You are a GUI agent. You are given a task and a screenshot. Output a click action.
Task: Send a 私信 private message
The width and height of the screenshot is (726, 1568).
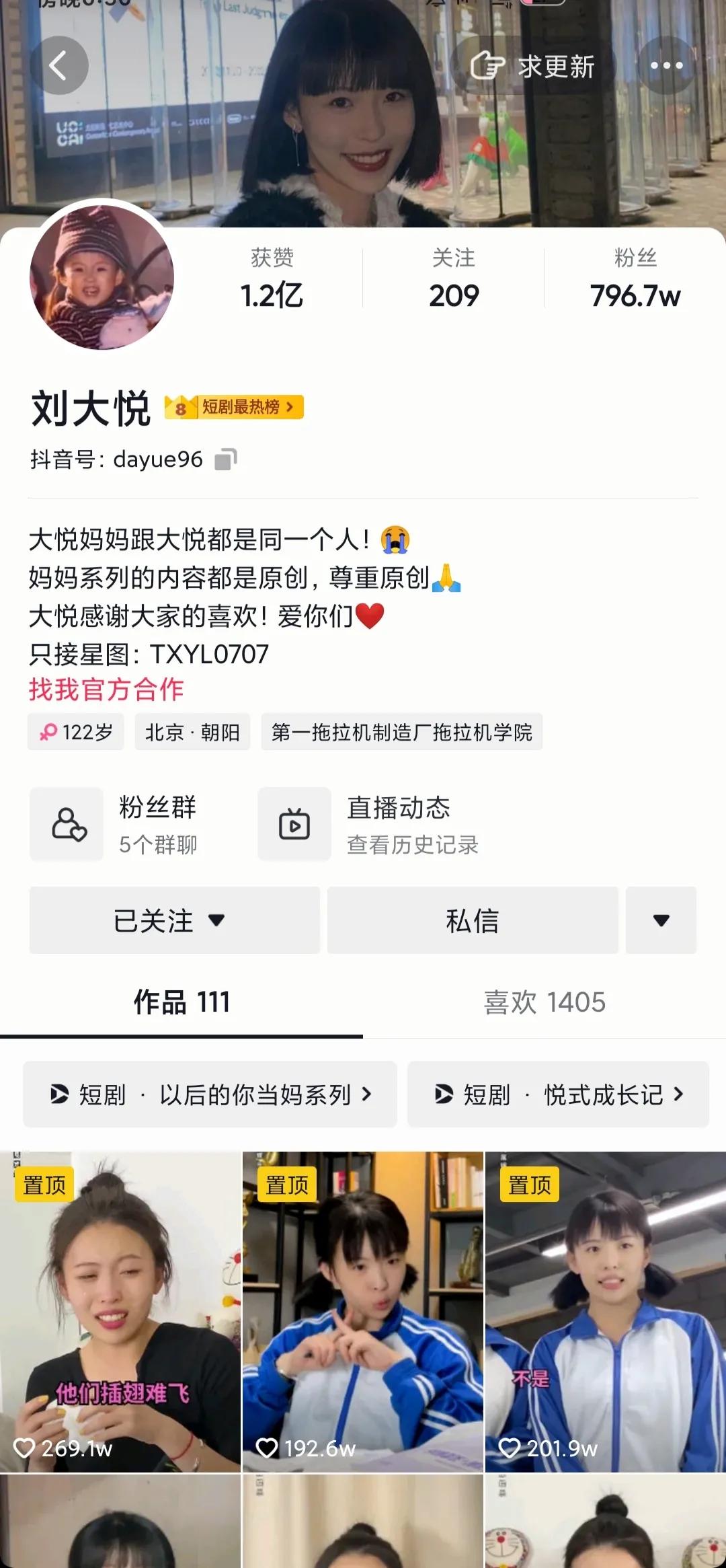tap(472, 920)
